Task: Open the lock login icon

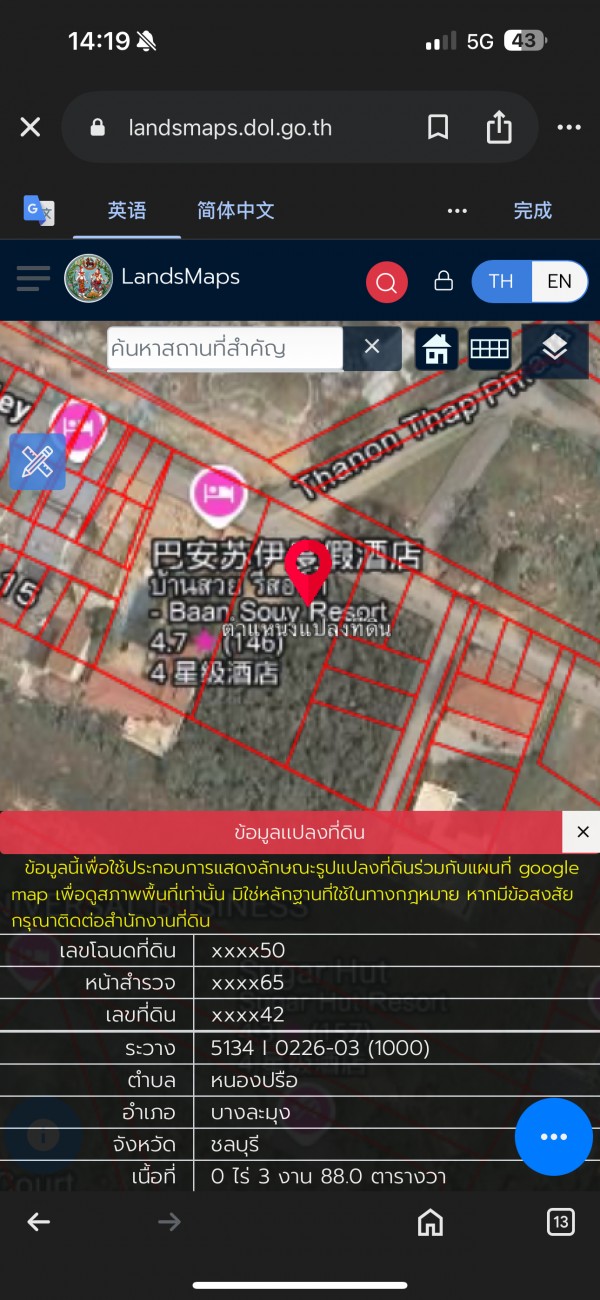Action: [x=444, y=281]
